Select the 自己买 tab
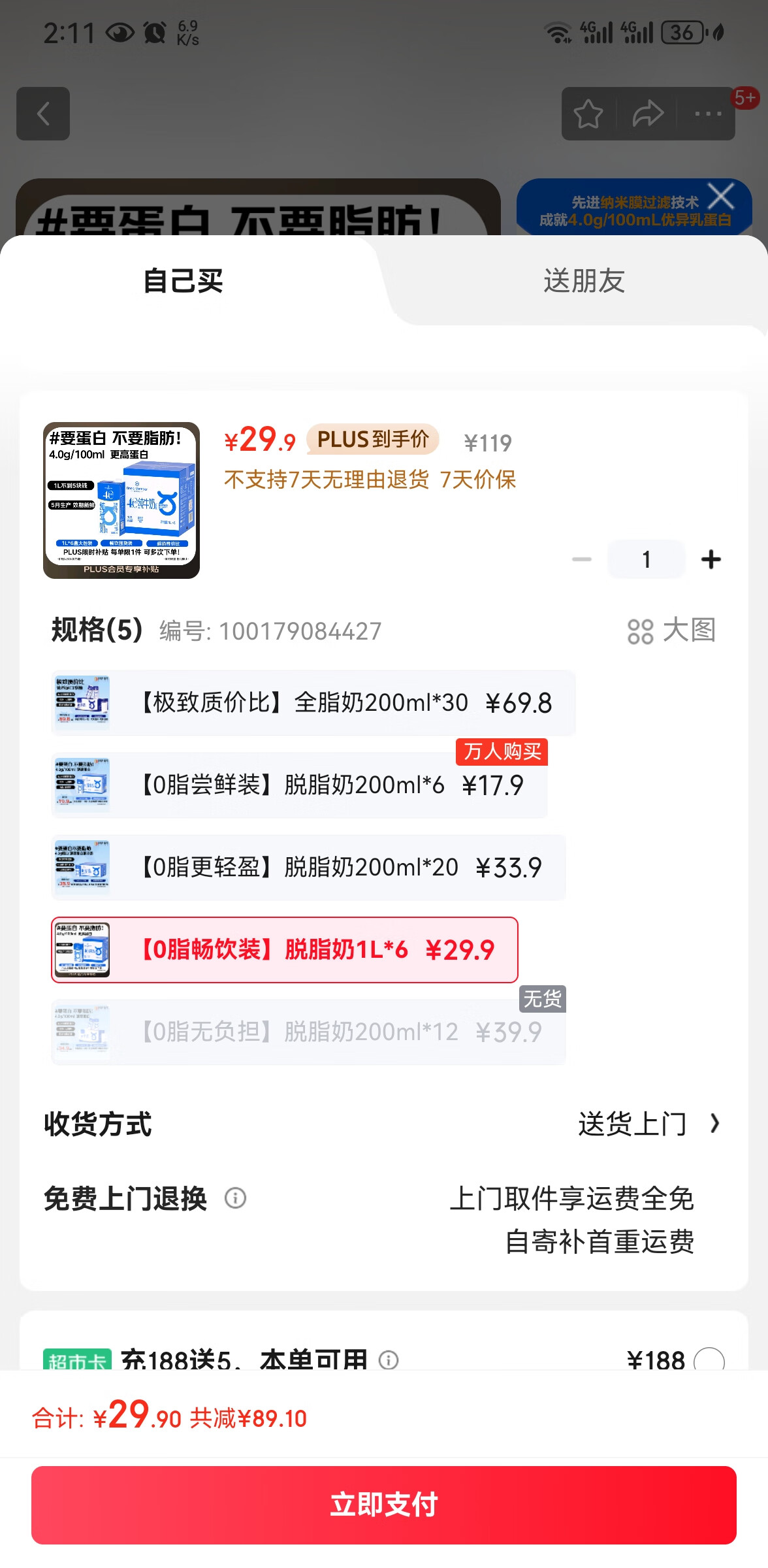768x1568 pixels. [184, 282]
